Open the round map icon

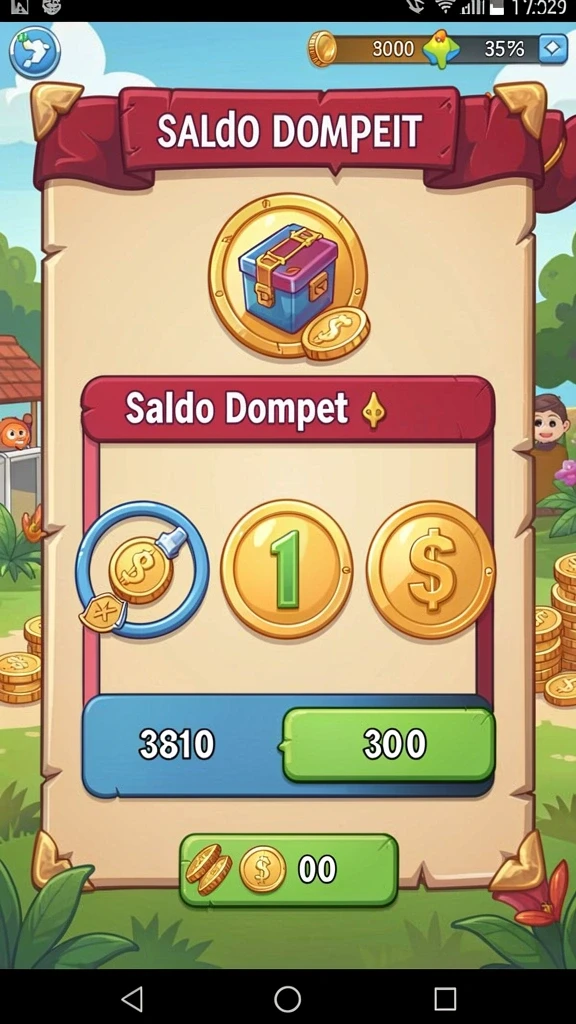click(35, 52)
